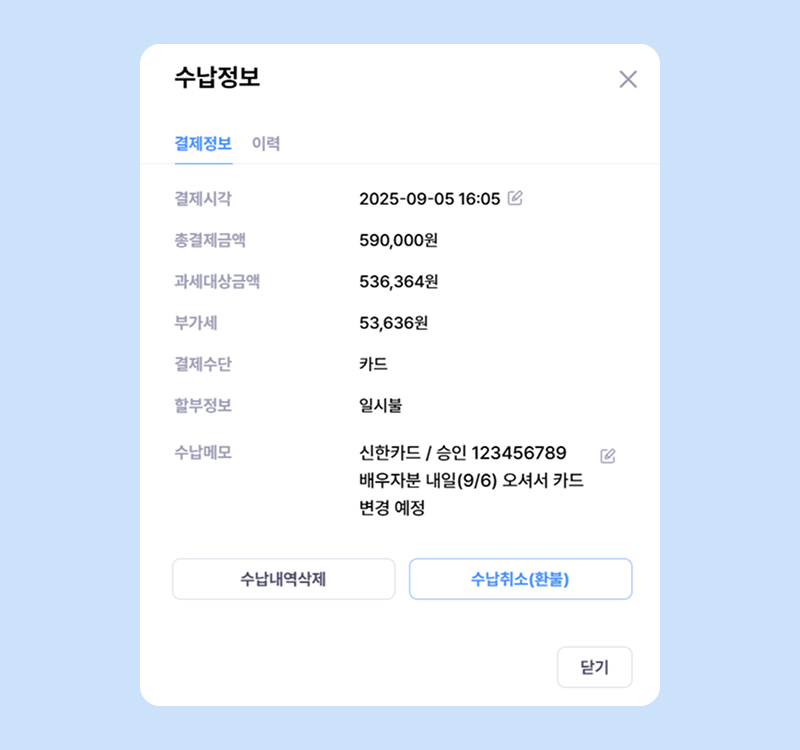The width and height of the screenshot is (800, 750).
Task: Edit the 수납메모 note
Action: [x=608, y=456]
